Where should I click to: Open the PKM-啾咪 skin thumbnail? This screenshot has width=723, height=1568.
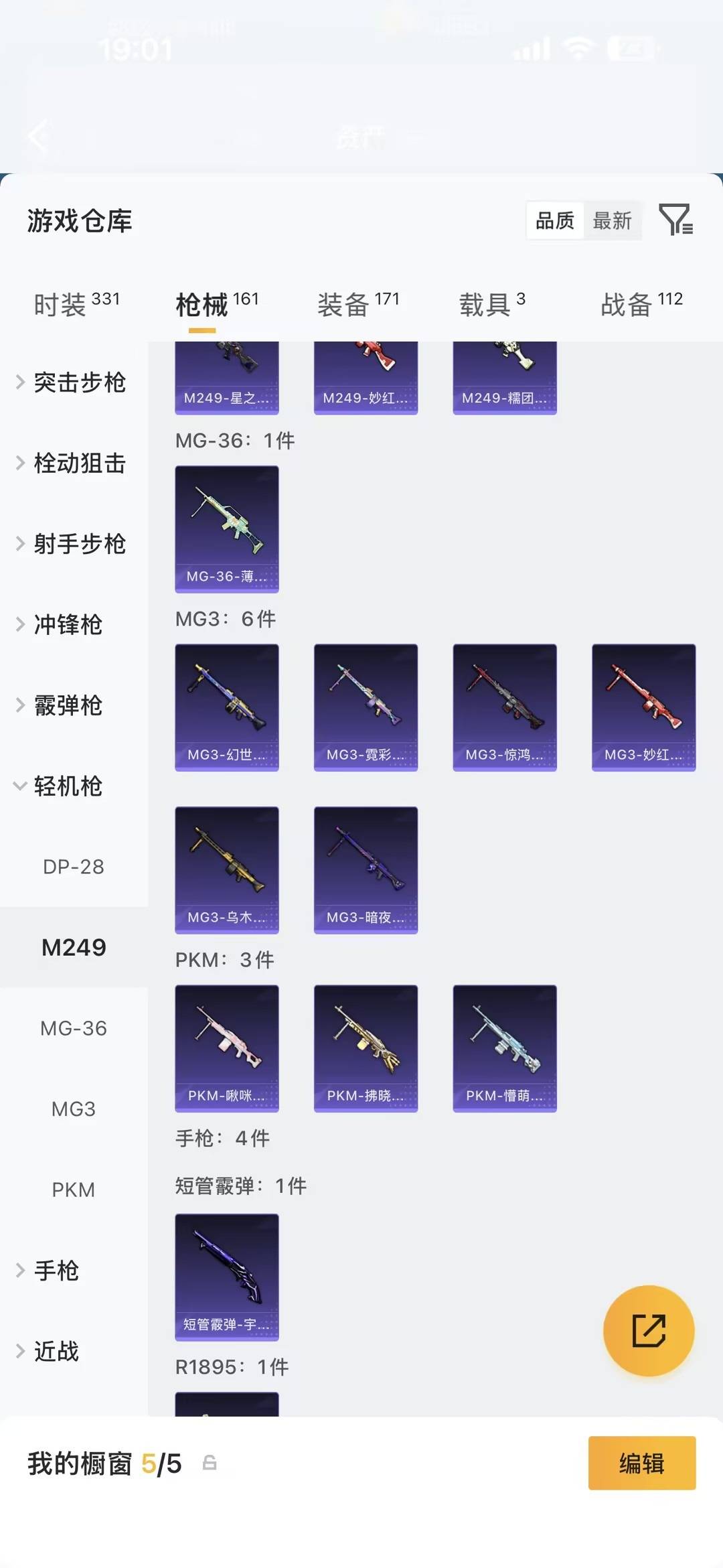click(227, 1048)
